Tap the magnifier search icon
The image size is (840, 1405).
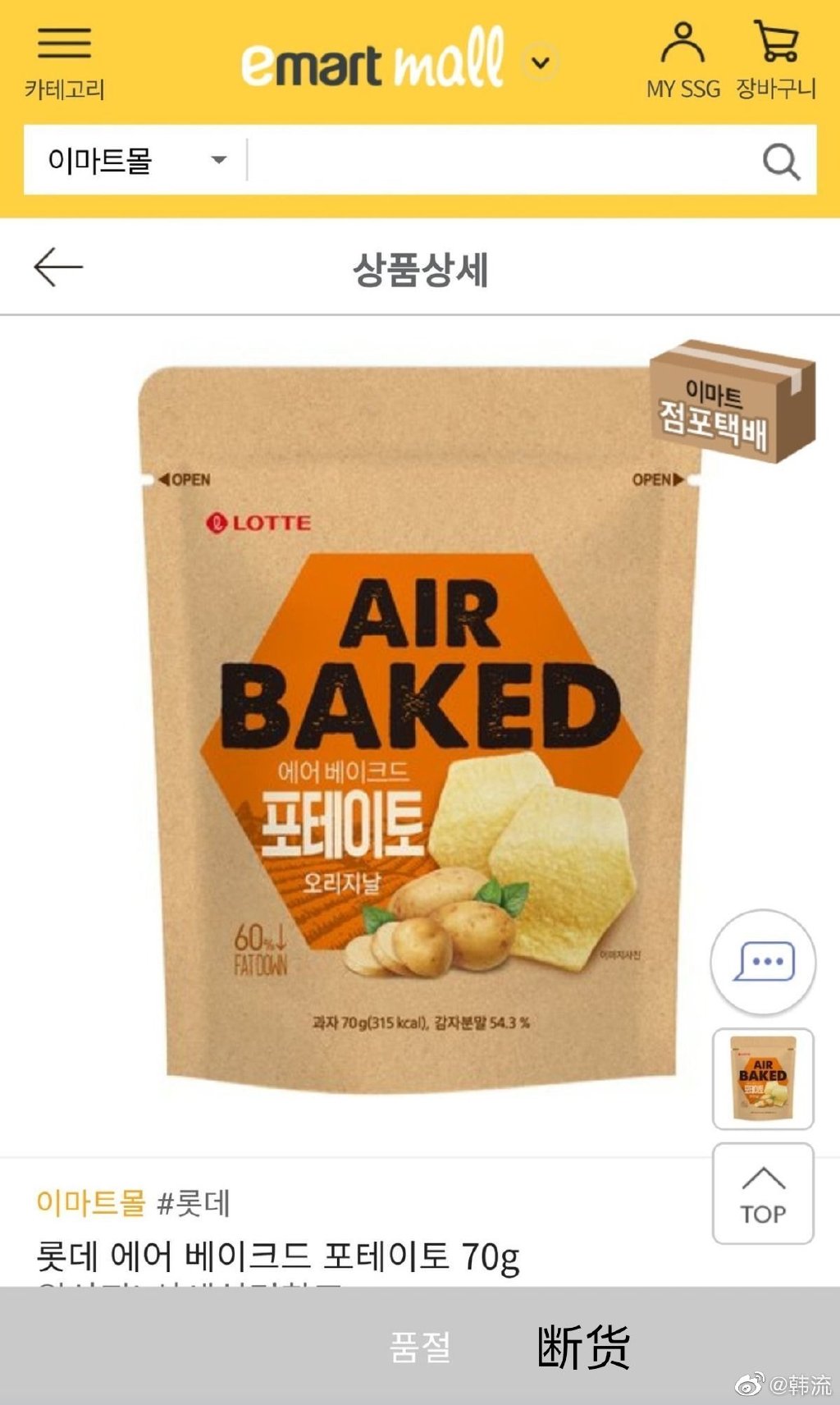click(x=780, y=162)
